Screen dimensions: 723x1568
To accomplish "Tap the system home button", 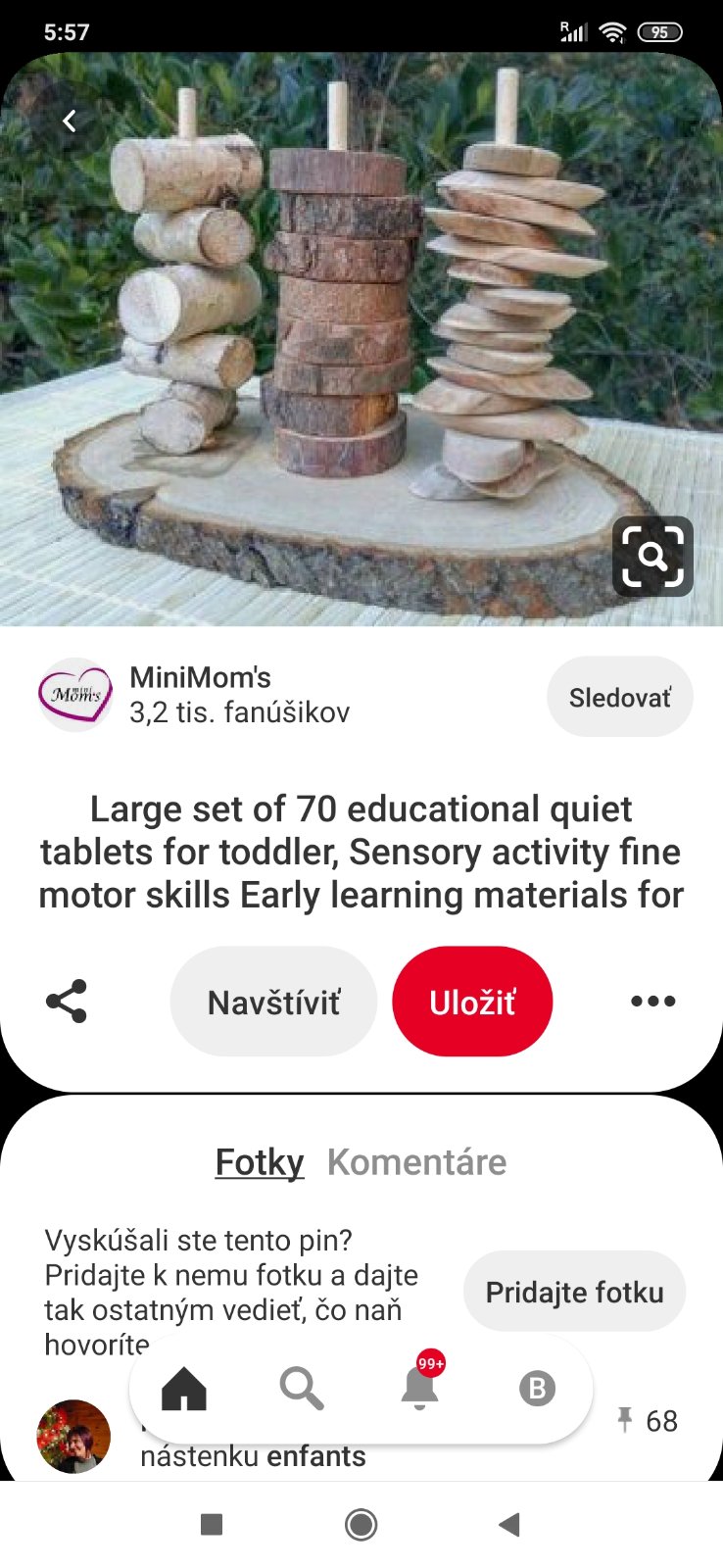I will tap(361, 1524).
